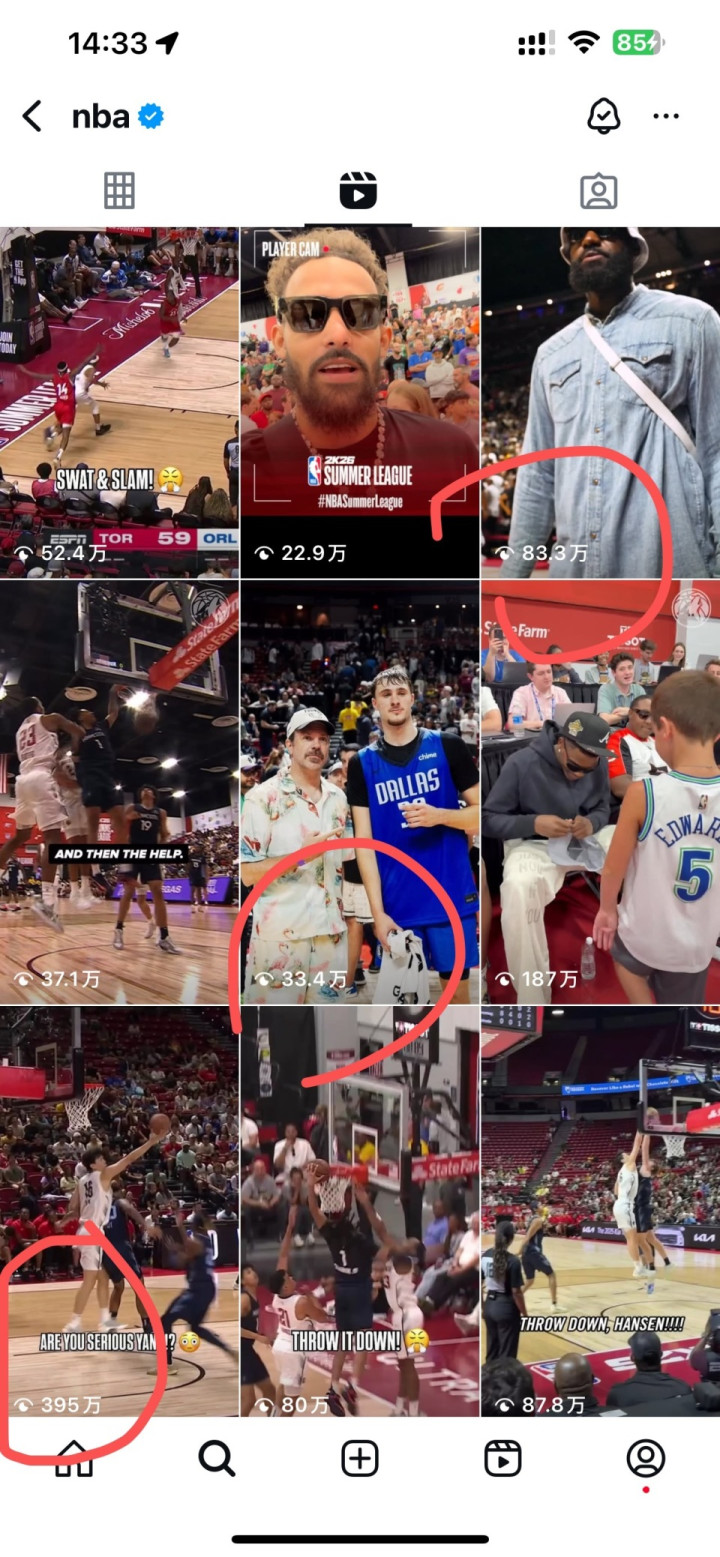Viewport: 720px width, 1557px height.
Task: Open the SWAT & SLAM reel
Action: tap(119, 402)
